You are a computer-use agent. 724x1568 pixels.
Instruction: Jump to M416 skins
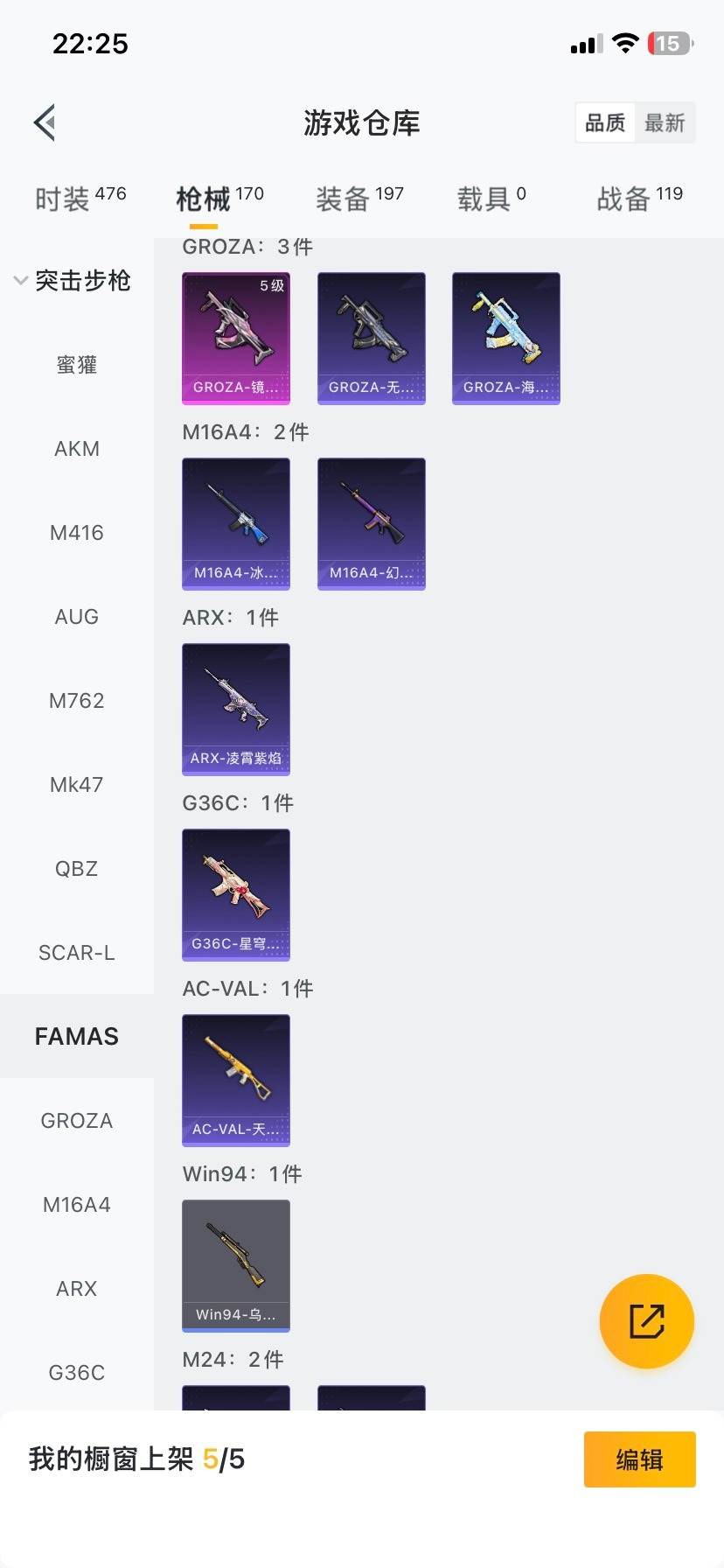point(77,533)
